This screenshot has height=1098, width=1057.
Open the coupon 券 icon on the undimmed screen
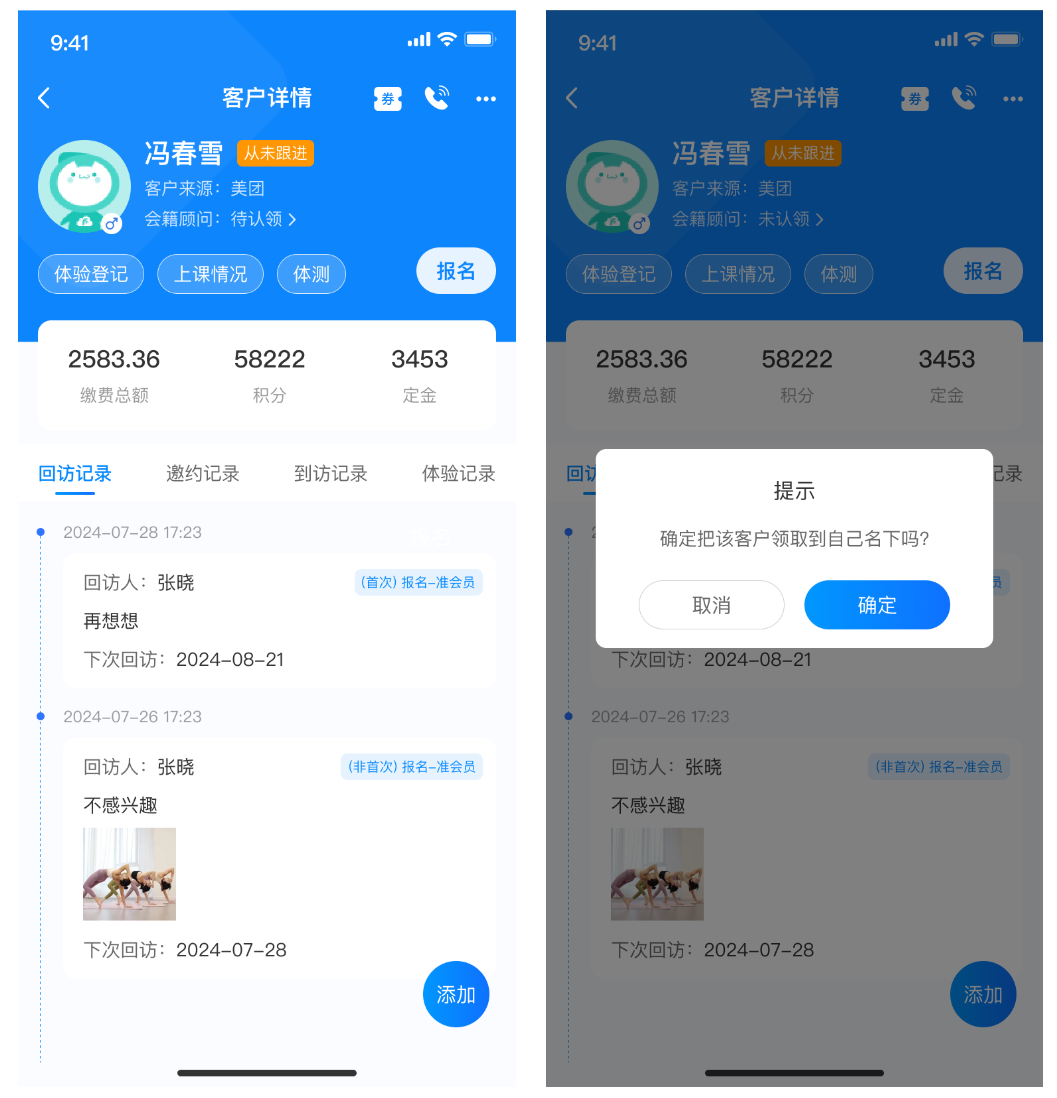click(387, 98)
